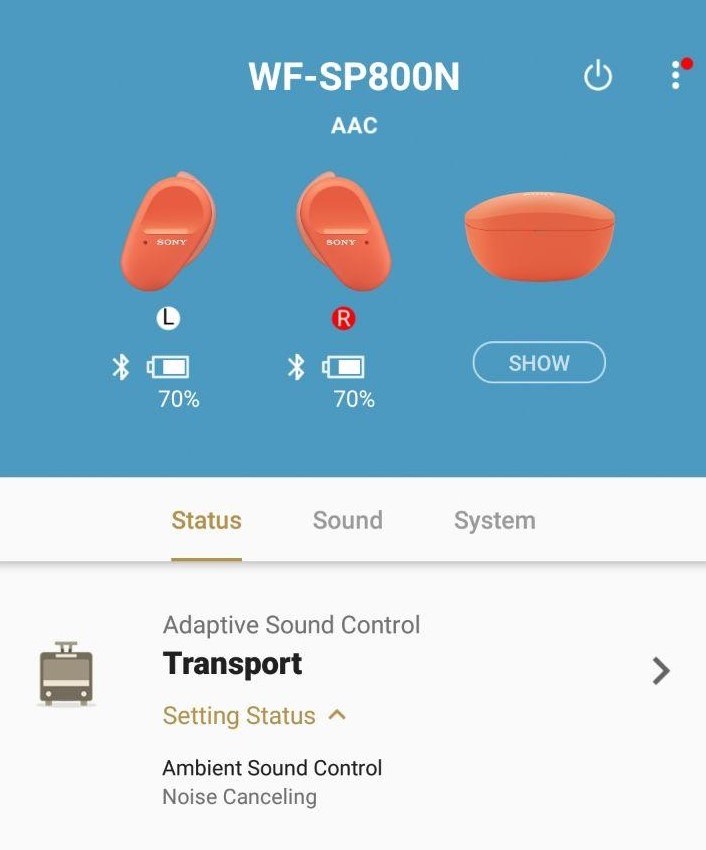The width and height of the screenshot is (706, 850).
Task: Select the Status tab
Action: pos(206,520)
